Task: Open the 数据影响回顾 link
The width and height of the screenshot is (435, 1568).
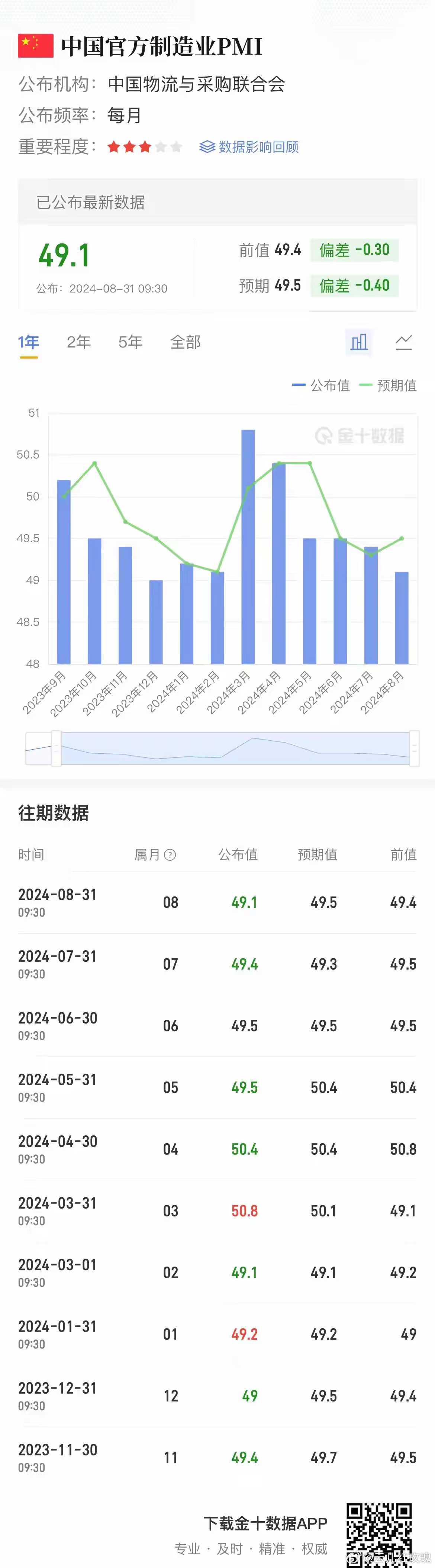Action: (x=249, y=147)
